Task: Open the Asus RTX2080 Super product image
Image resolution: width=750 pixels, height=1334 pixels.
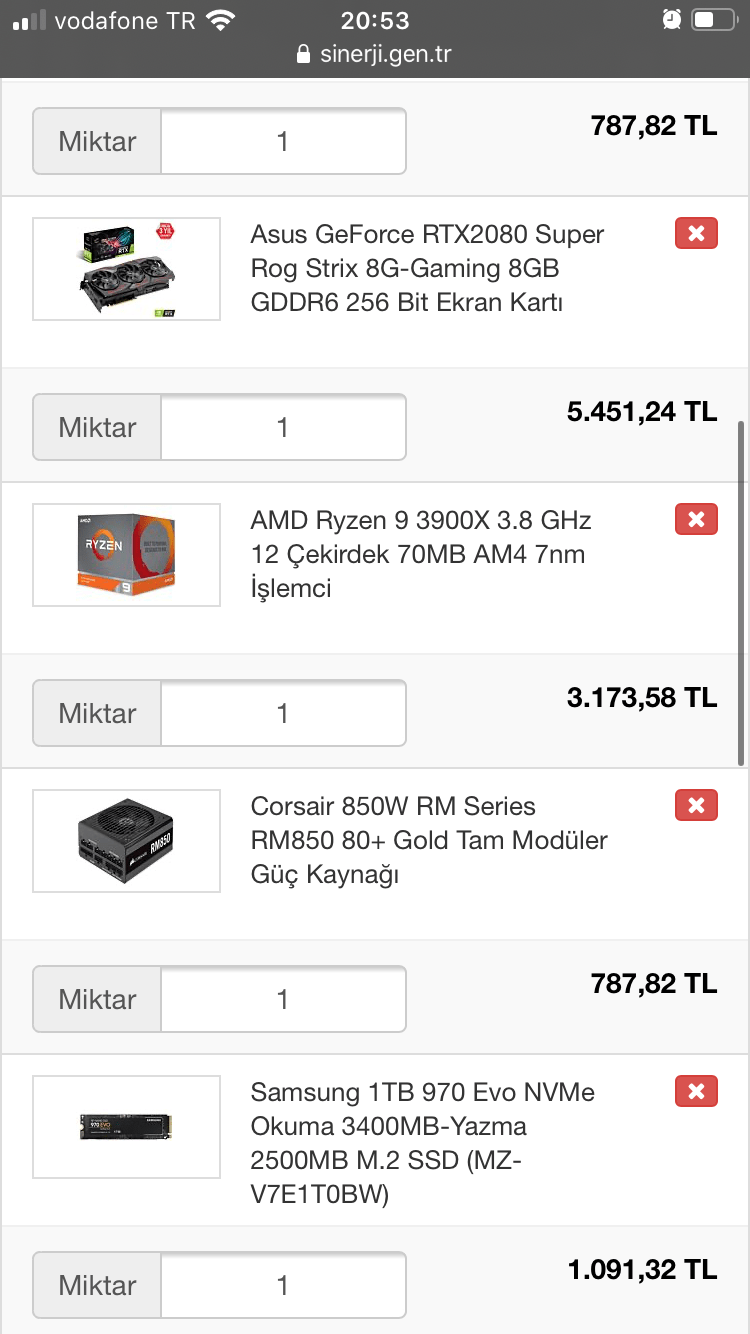Action: point(126,269)
